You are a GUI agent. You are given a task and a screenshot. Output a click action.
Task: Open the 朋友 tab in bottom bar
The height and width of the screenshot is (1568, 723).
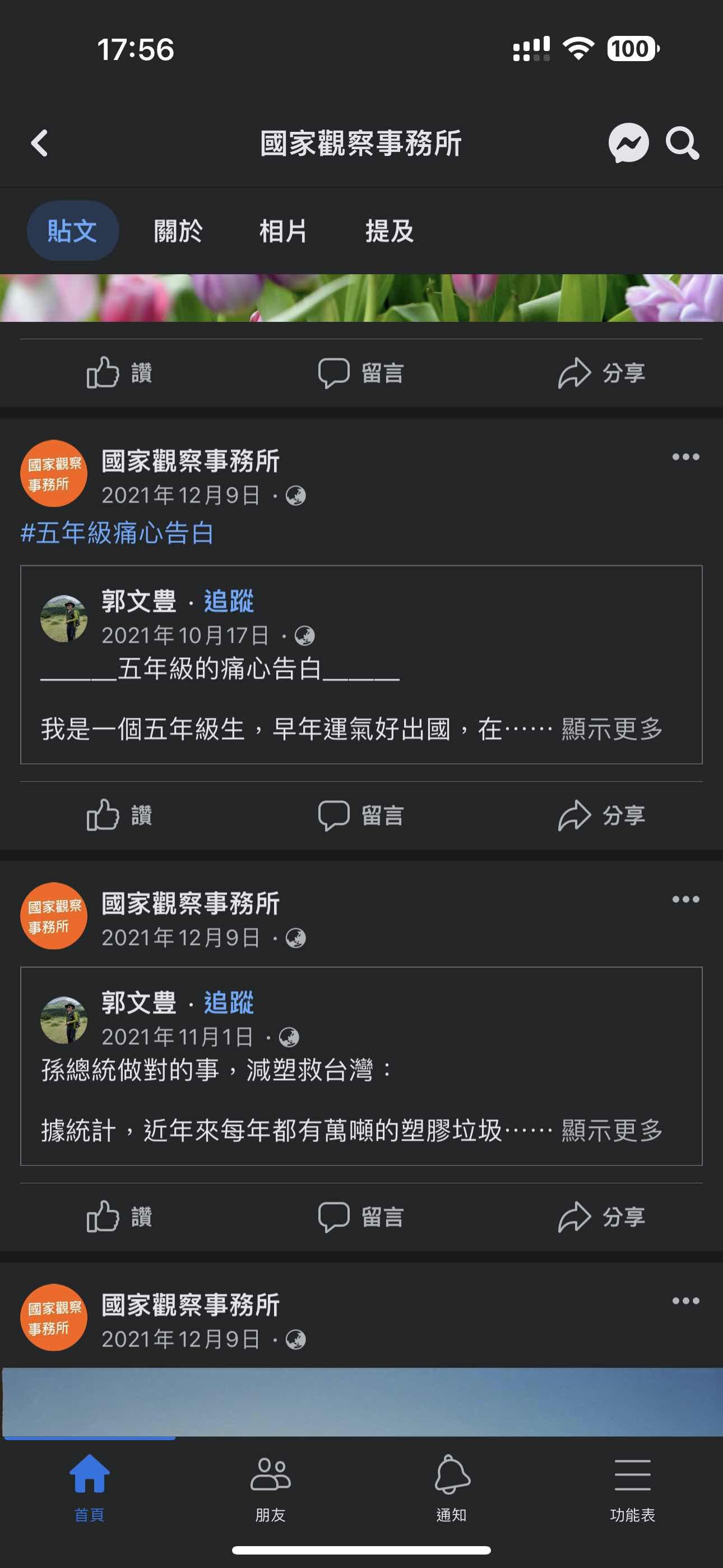tap(270, 1487)
